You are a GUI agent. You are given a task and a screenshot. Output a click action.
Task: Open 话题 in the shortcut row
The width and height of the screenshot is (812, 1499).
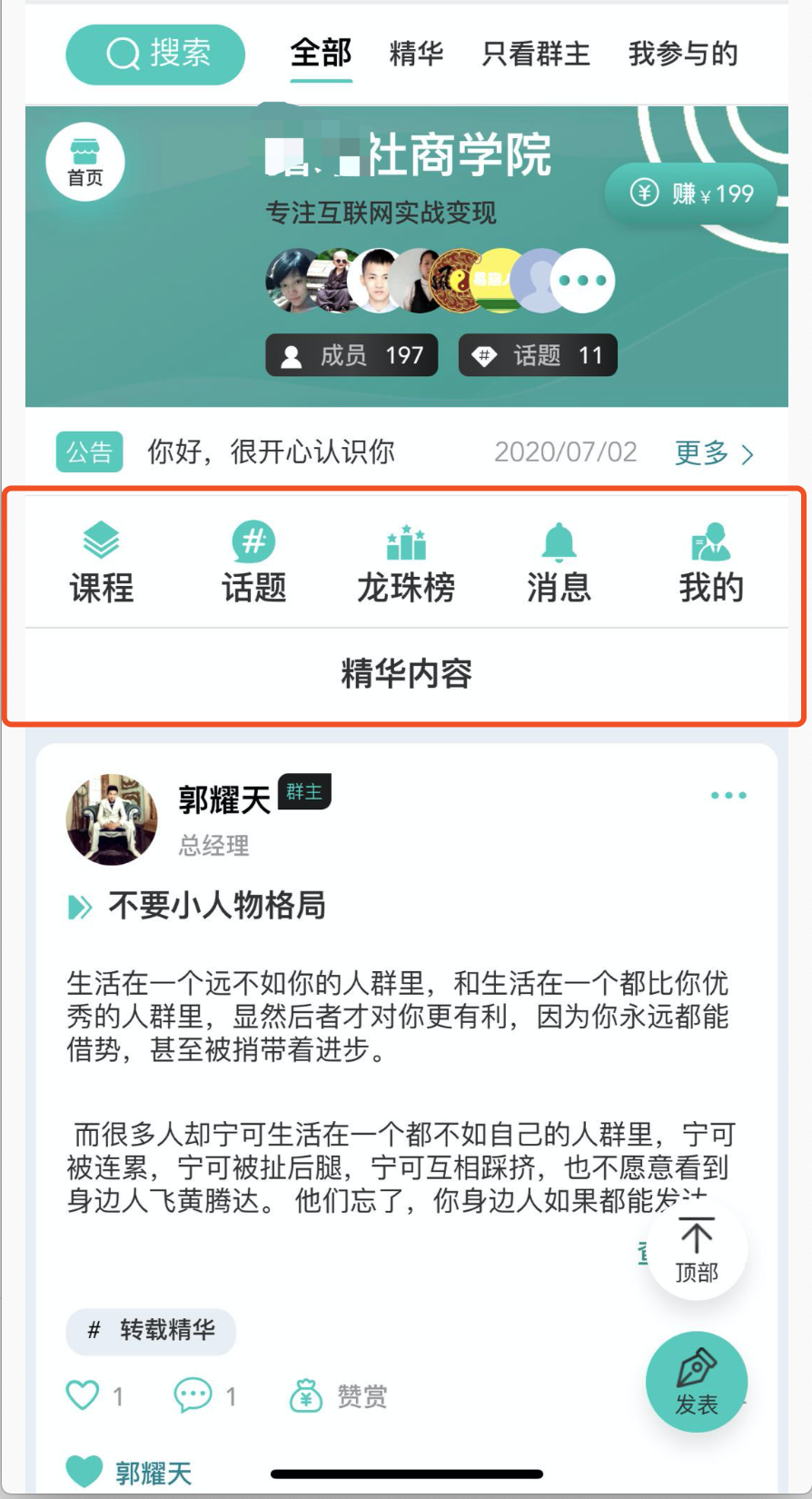[253, 563]
